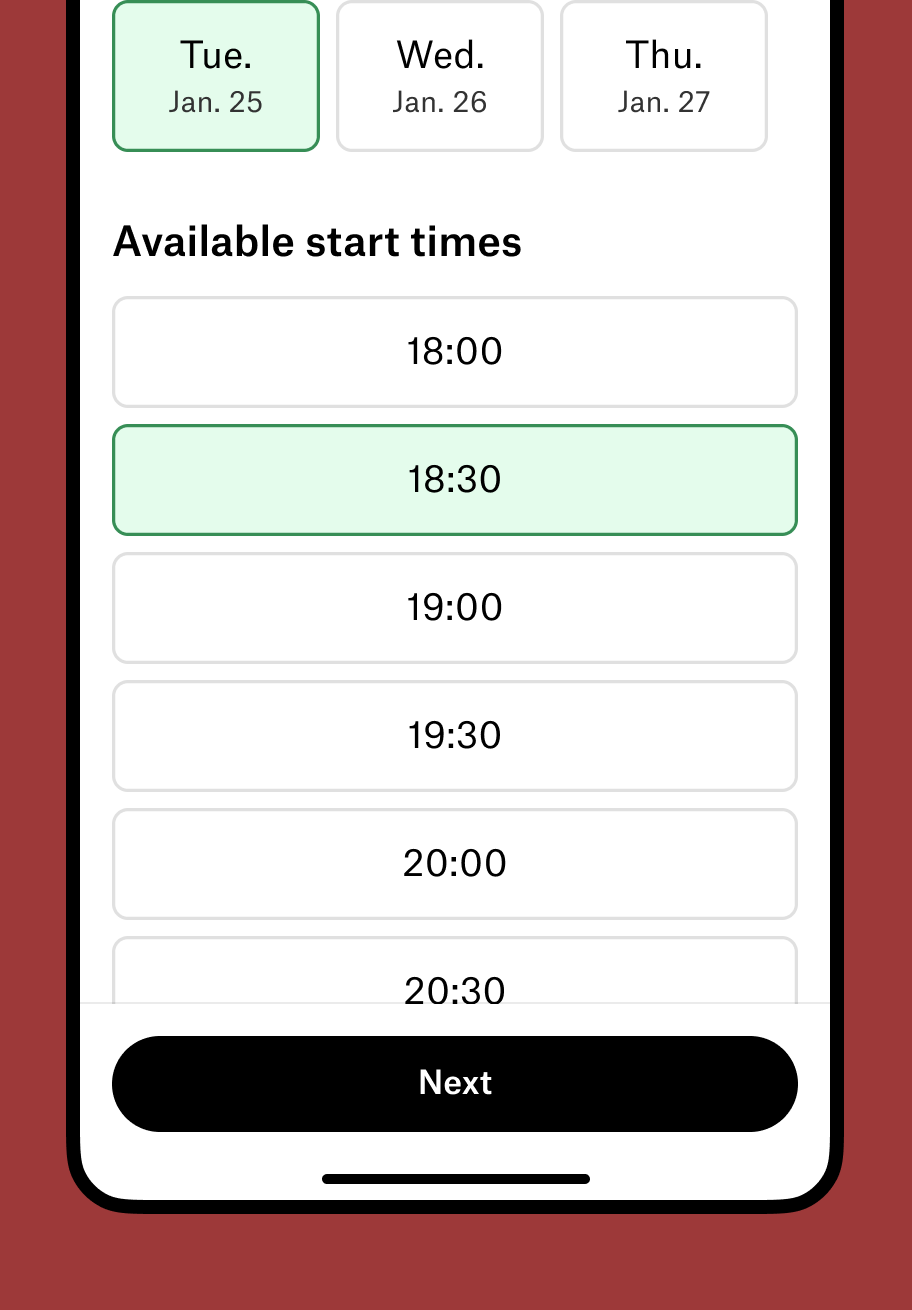Reselect the currently chosen Tuesday date
This screenshot has height=1310, width=912.
(x=216, y=75)
